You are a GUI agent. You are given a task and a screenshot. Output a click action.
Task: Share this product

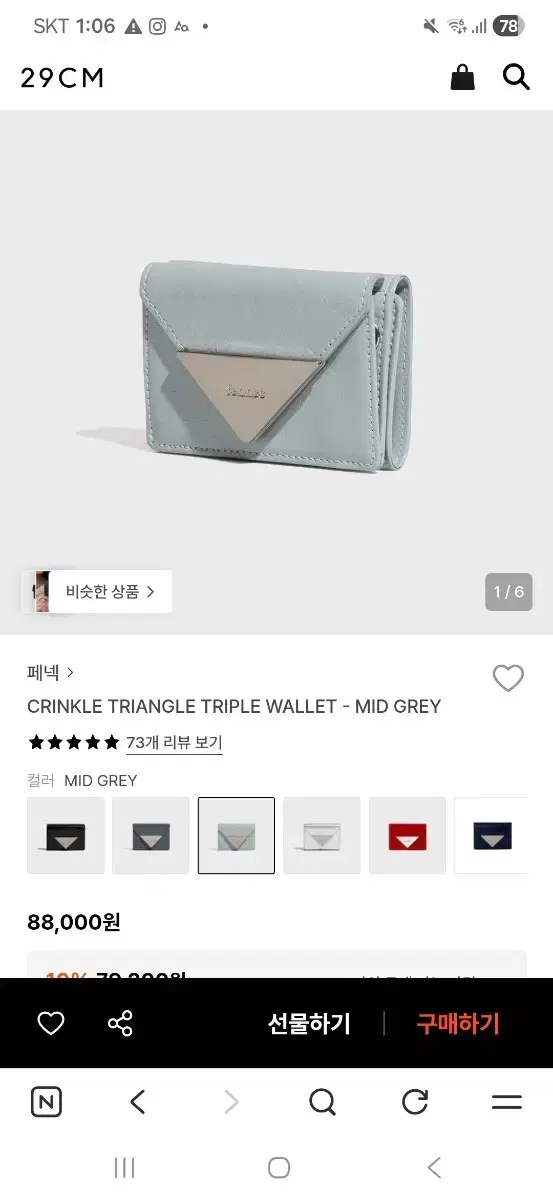(x=120, y=1023)
